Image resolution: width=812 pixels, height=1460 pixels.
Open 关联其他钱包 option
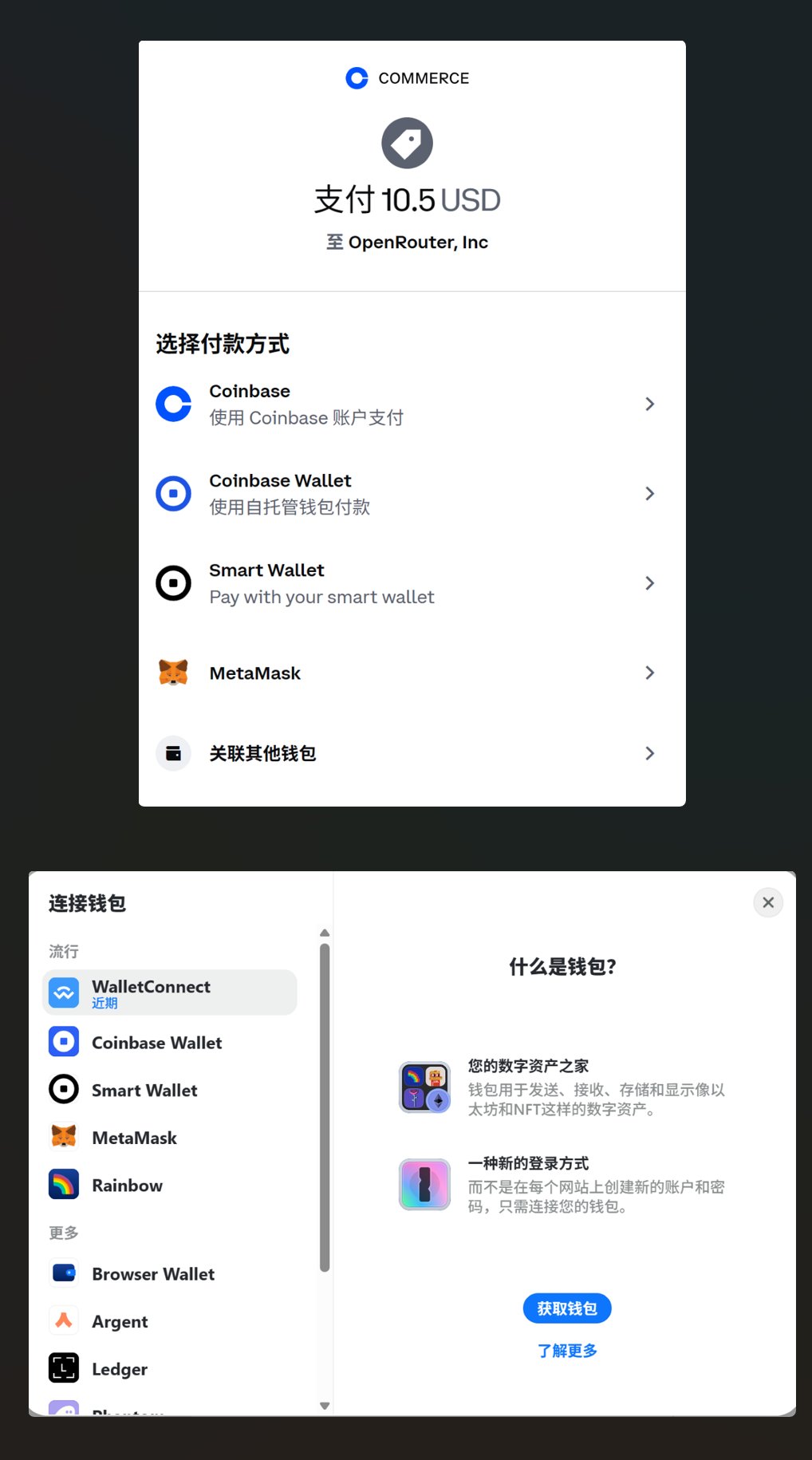point(407,753)
